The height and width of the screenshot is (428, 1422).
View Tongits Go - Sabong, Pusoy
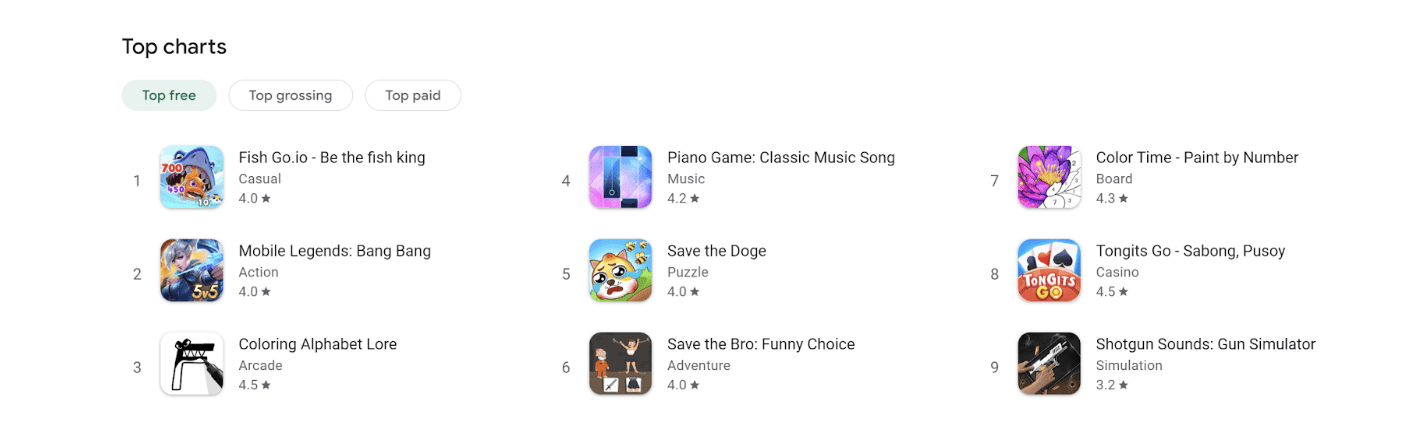tap(1190, 251)
